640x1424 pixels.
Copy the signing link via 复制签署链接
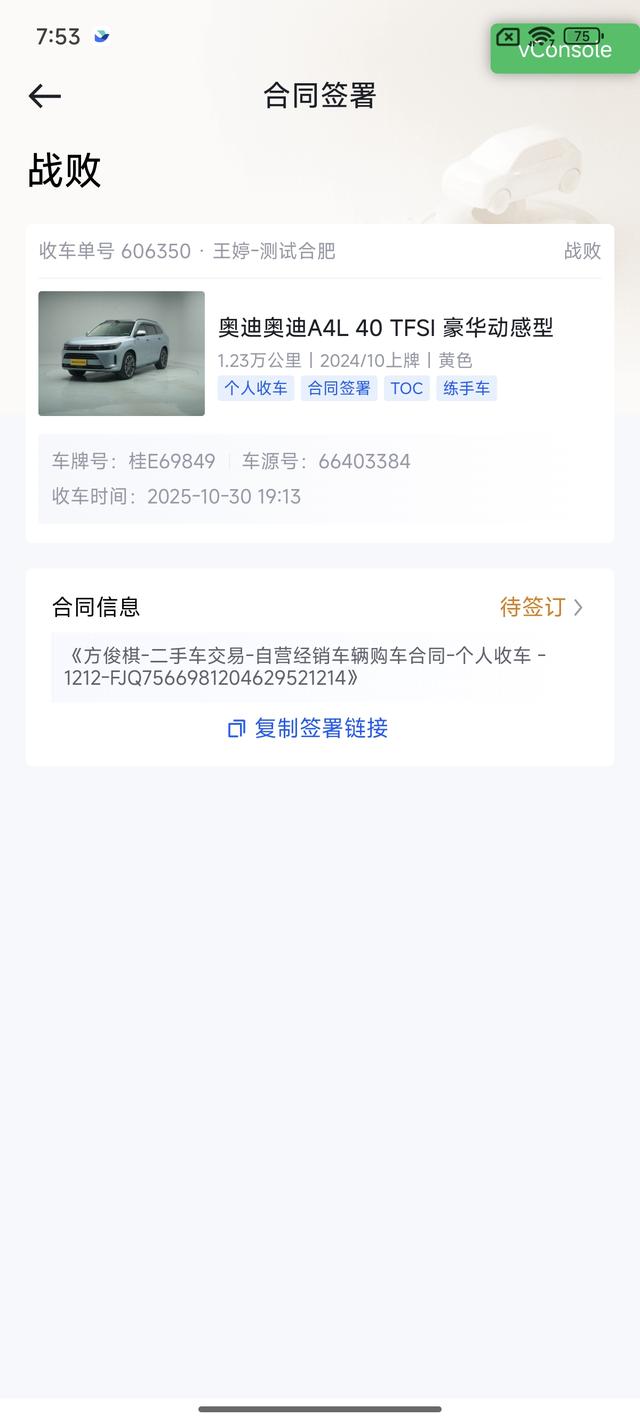point(308,728)
